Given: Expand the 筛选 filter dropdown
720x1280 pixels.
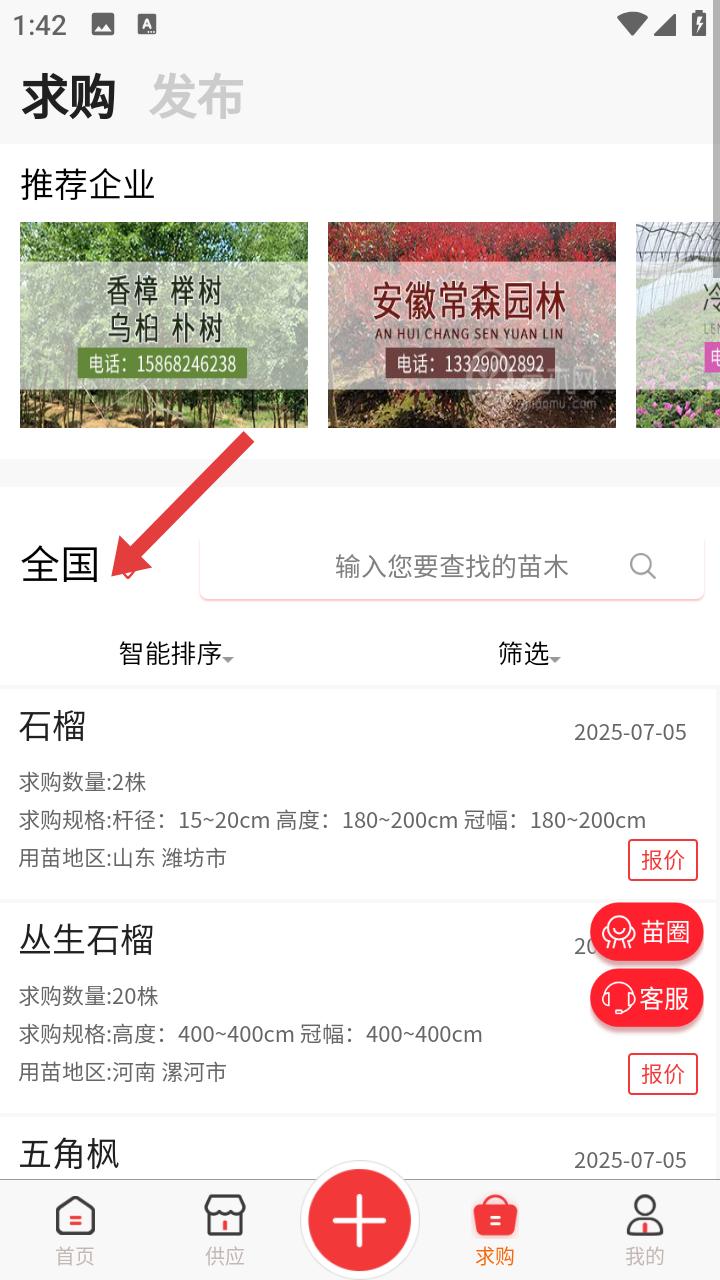Looking at the screenshot, I should [x=528, y=654].
